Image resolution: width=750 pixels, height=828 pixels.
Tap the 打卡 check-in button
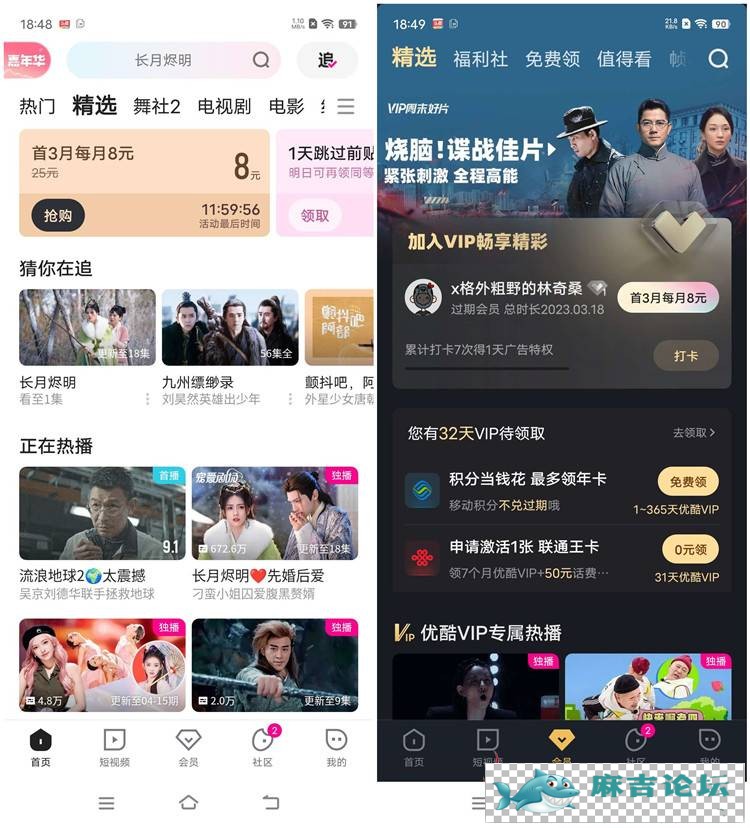pyautogui.click(x=685, y=355)
